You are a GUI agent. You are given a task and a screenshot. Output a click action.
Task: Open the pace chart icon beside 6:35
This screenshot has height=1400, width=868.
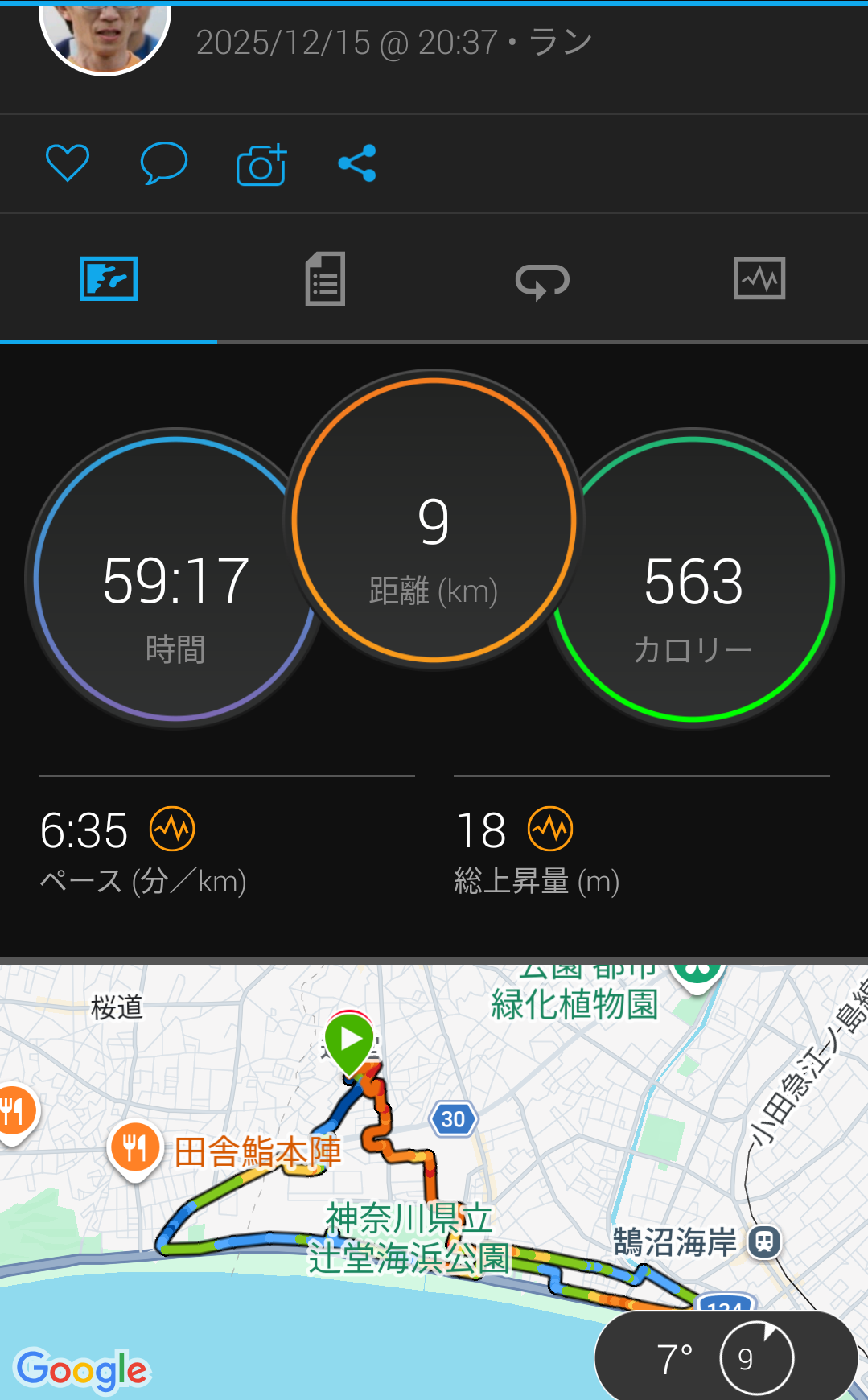tap(172, 829)
